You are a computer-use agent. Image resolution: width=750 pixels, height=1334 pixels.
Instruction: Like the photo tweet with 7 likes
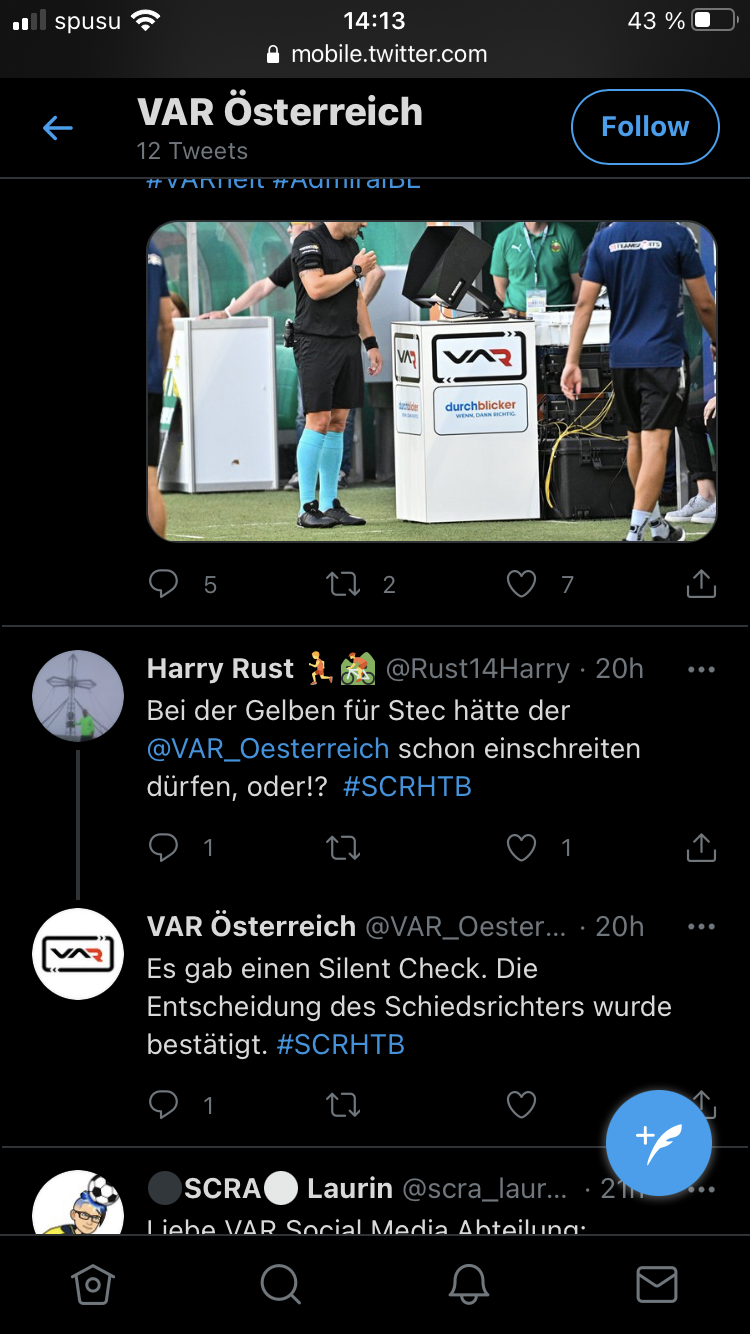tap(521, 584)
